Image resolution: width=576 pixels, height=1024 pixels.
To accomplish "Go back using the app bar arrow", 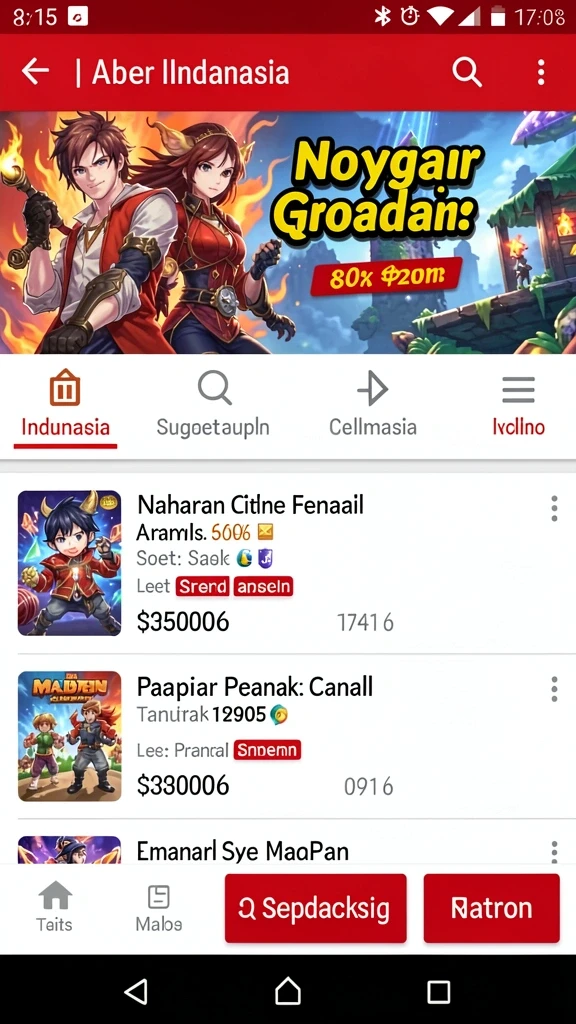I will [35, 71].
